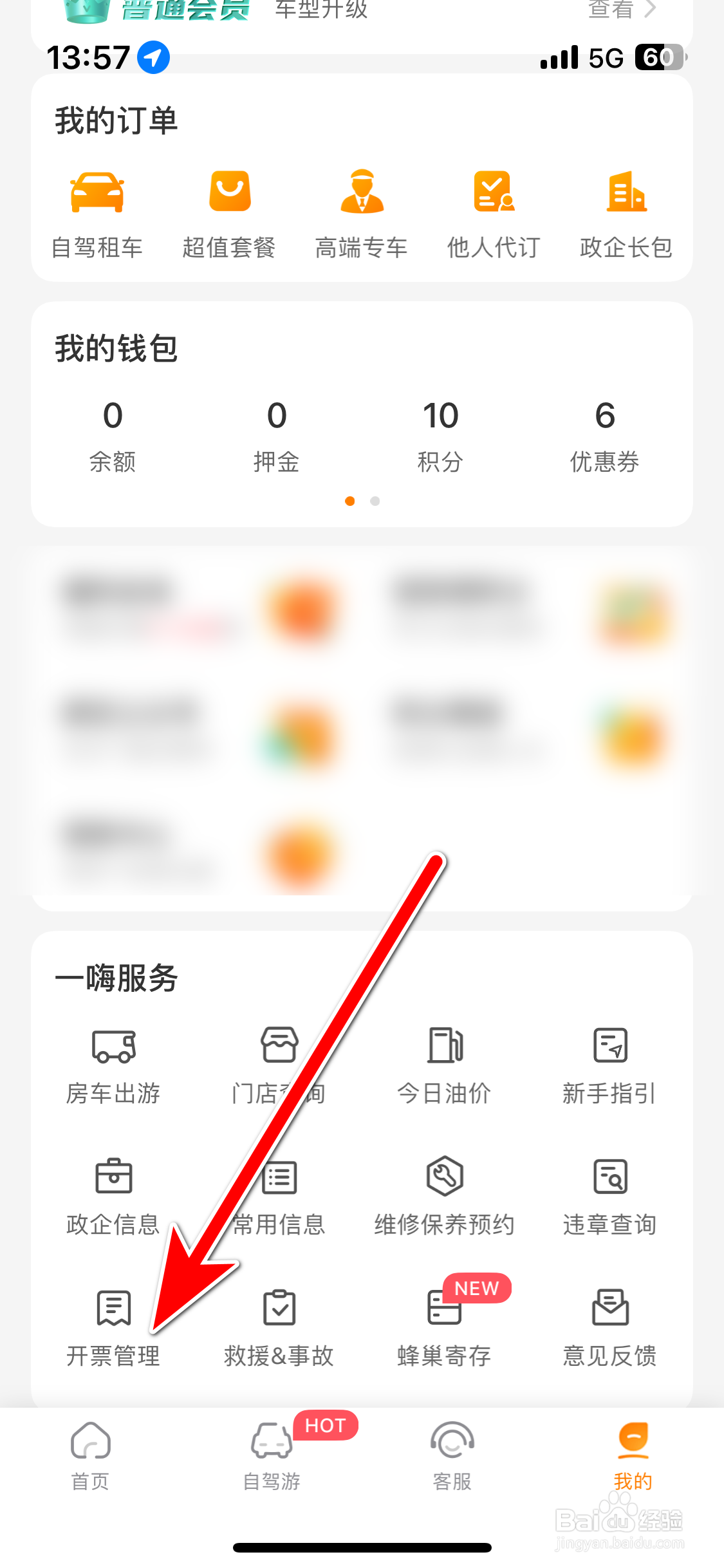Open 维修保养预约 maintenance booking
Screen dimensions: 724x1568
pyautogui.click(x=445, y=1197)
